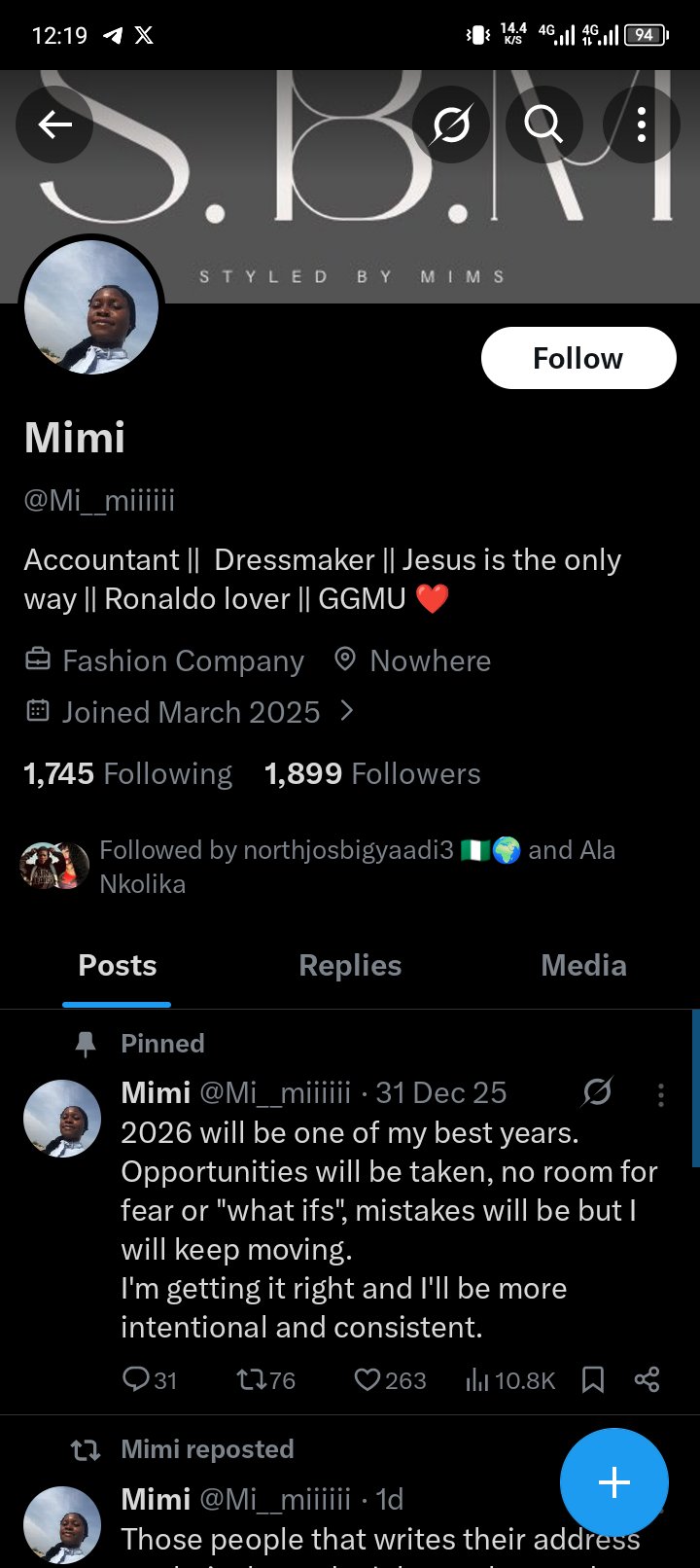Image resolution: width=700 pixels, height=1568 pixels.
Task: Switch to the Replies tab
Action: click(350, 966)
